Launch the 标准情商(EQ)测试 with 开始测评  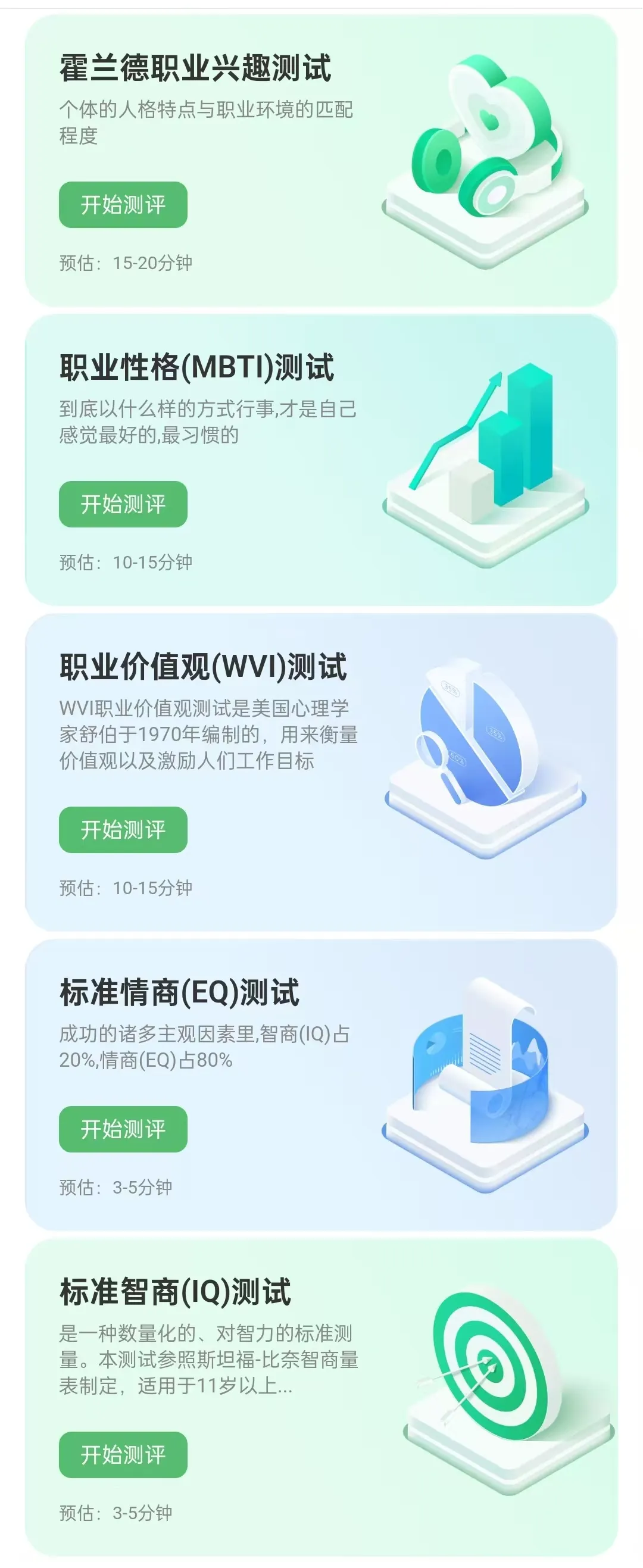click(123, 1129)
